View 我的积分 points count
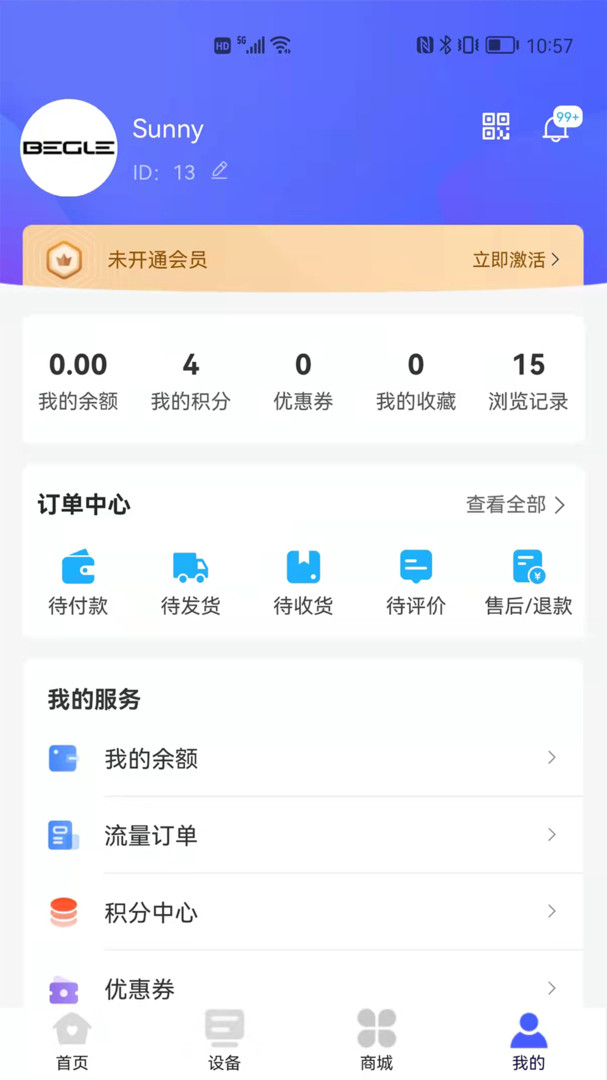Image resolution: width=607 pixels, height=1080 pixels. pos(190,381)
